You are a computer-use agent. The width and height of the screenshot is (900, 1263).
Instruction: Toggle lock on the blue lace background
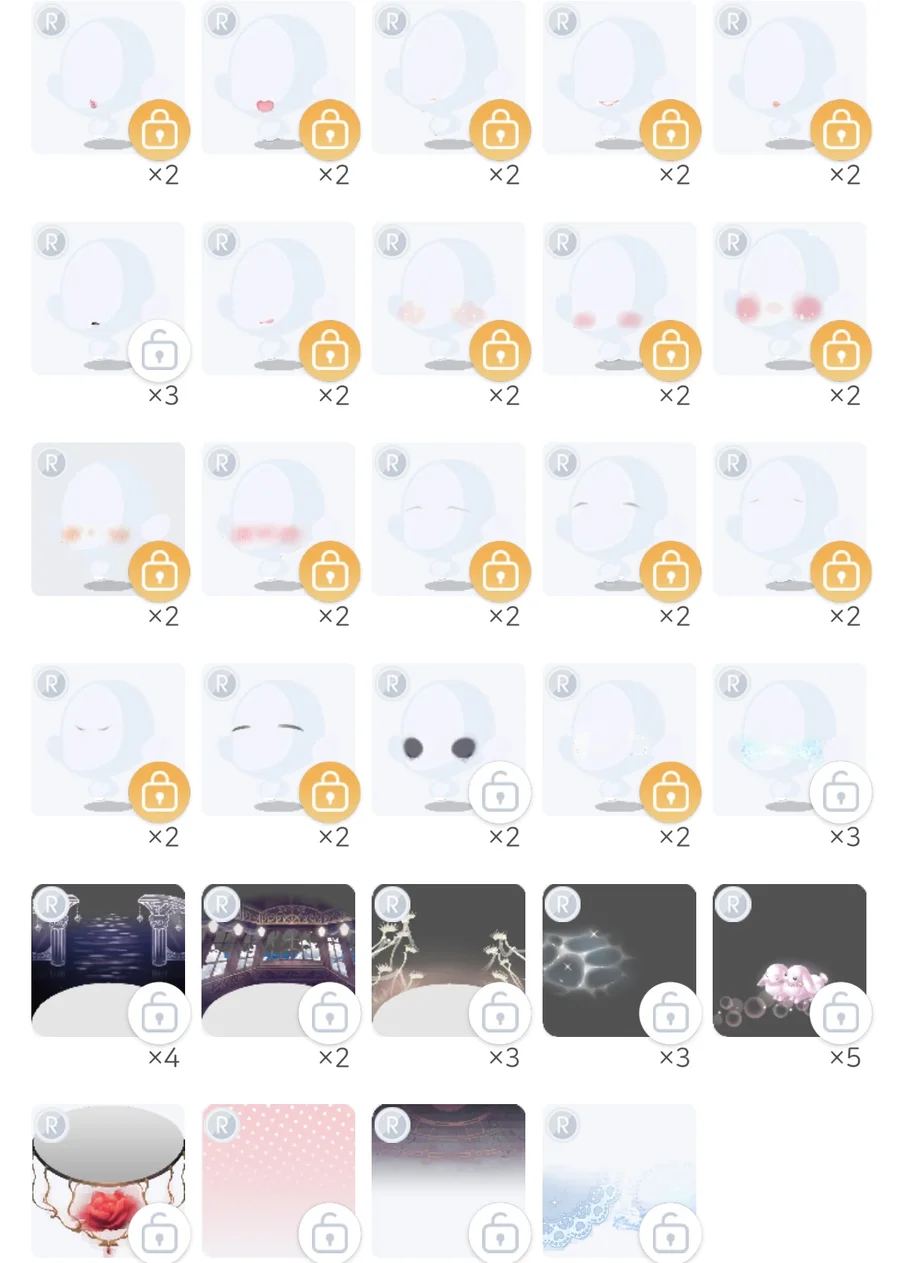point(670,1234)
